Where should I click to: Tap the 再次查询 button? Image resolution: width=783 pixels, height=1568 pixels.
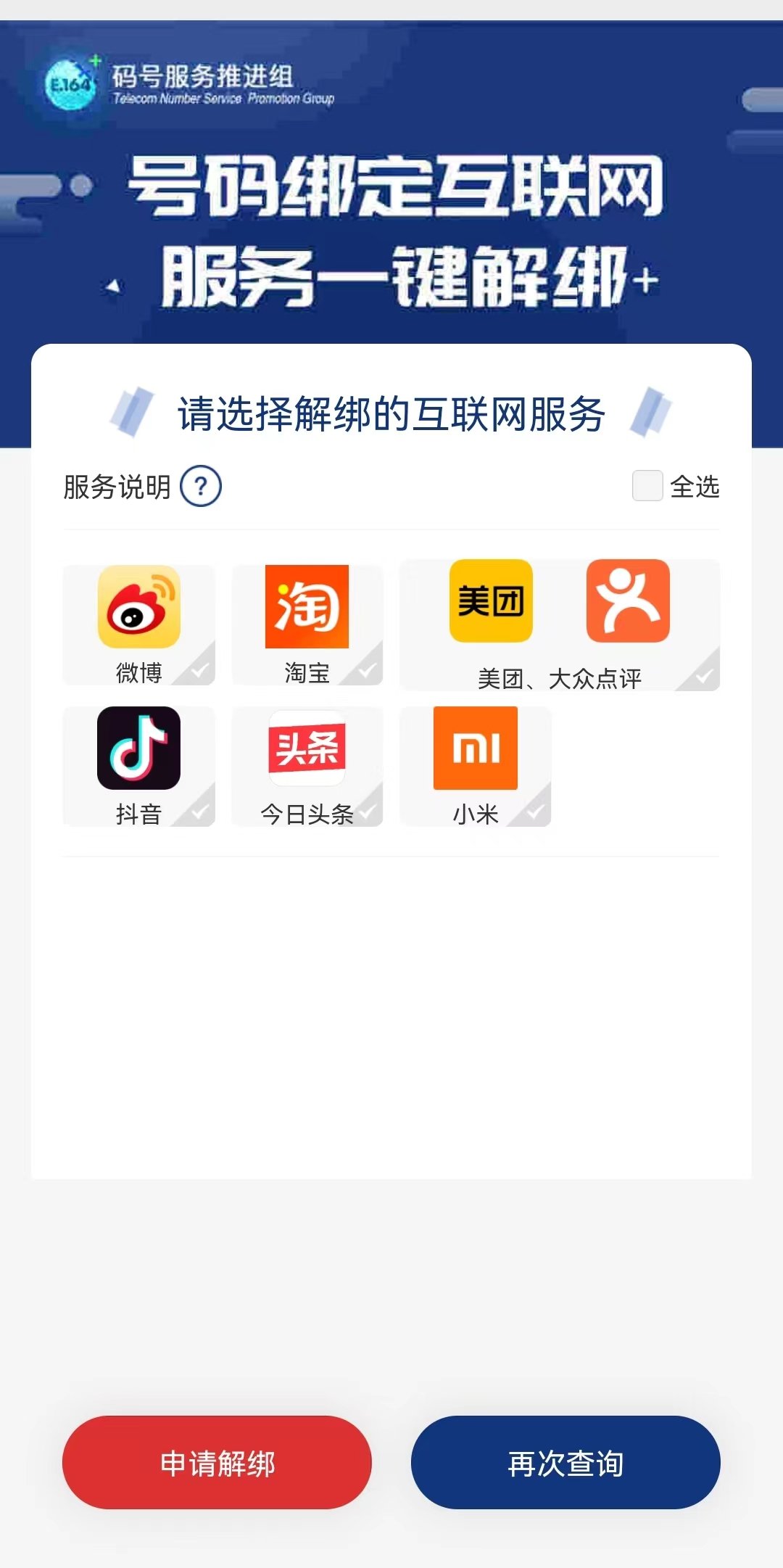point(565,1463)
